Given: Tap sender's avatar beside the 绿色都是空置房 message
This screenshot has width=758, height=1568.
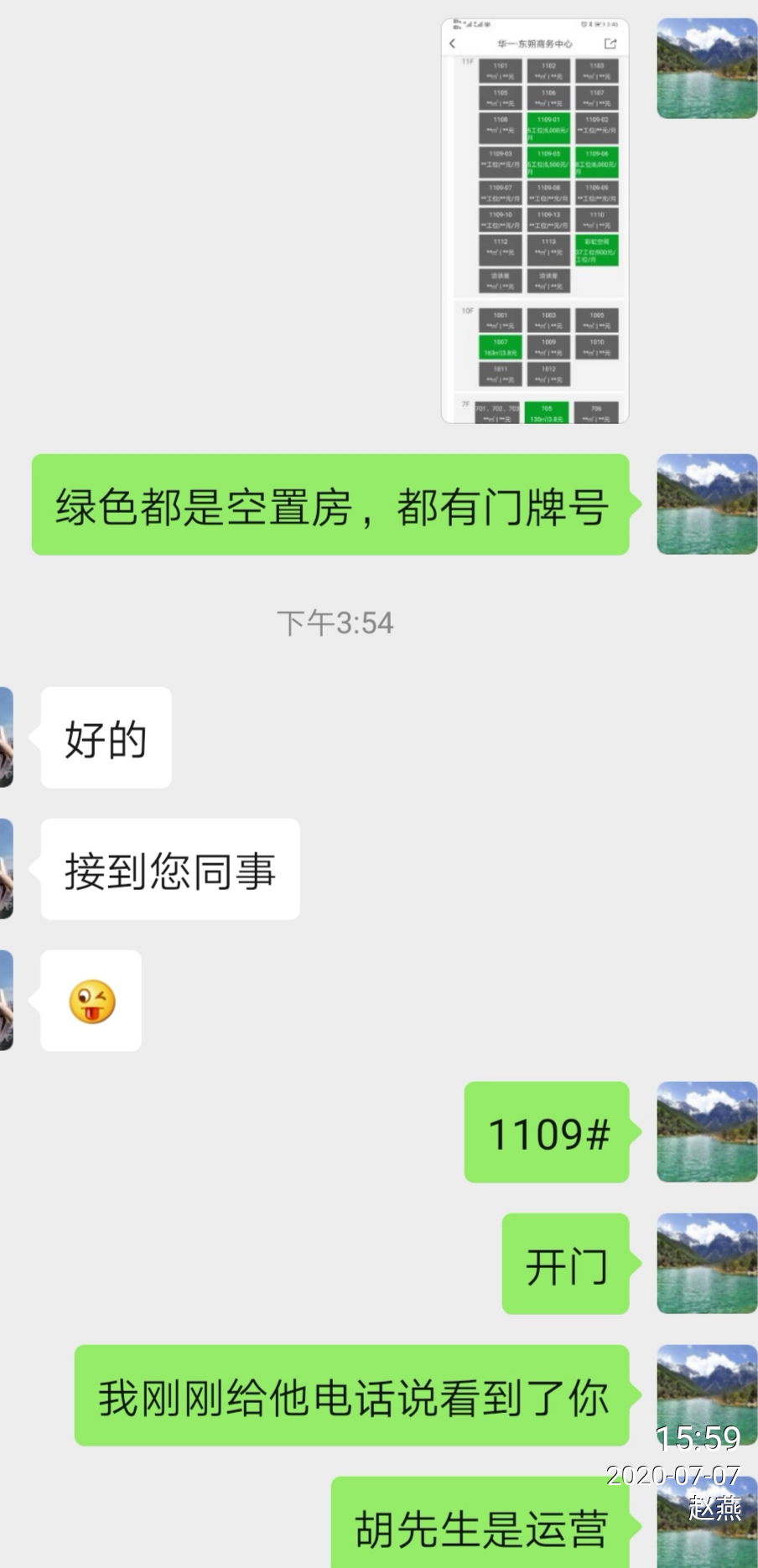Looking at the screenshot, I should (706, 505).
